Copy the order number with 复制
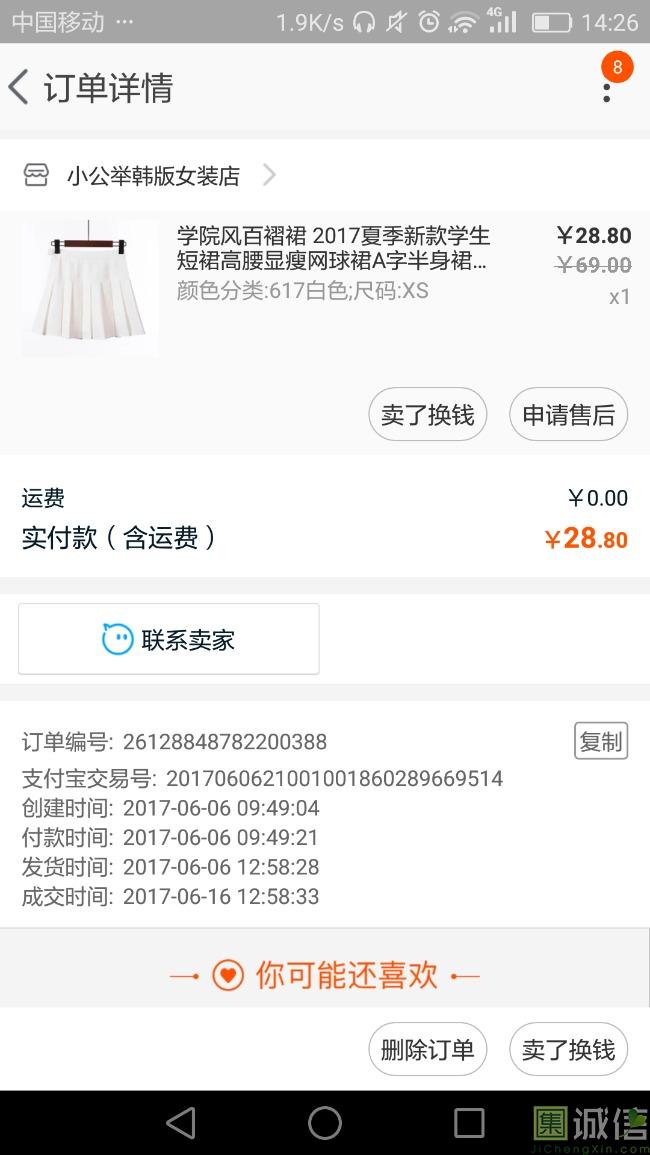The height and width of the screenshot is (1155, 650). click(x=601, y=741)
